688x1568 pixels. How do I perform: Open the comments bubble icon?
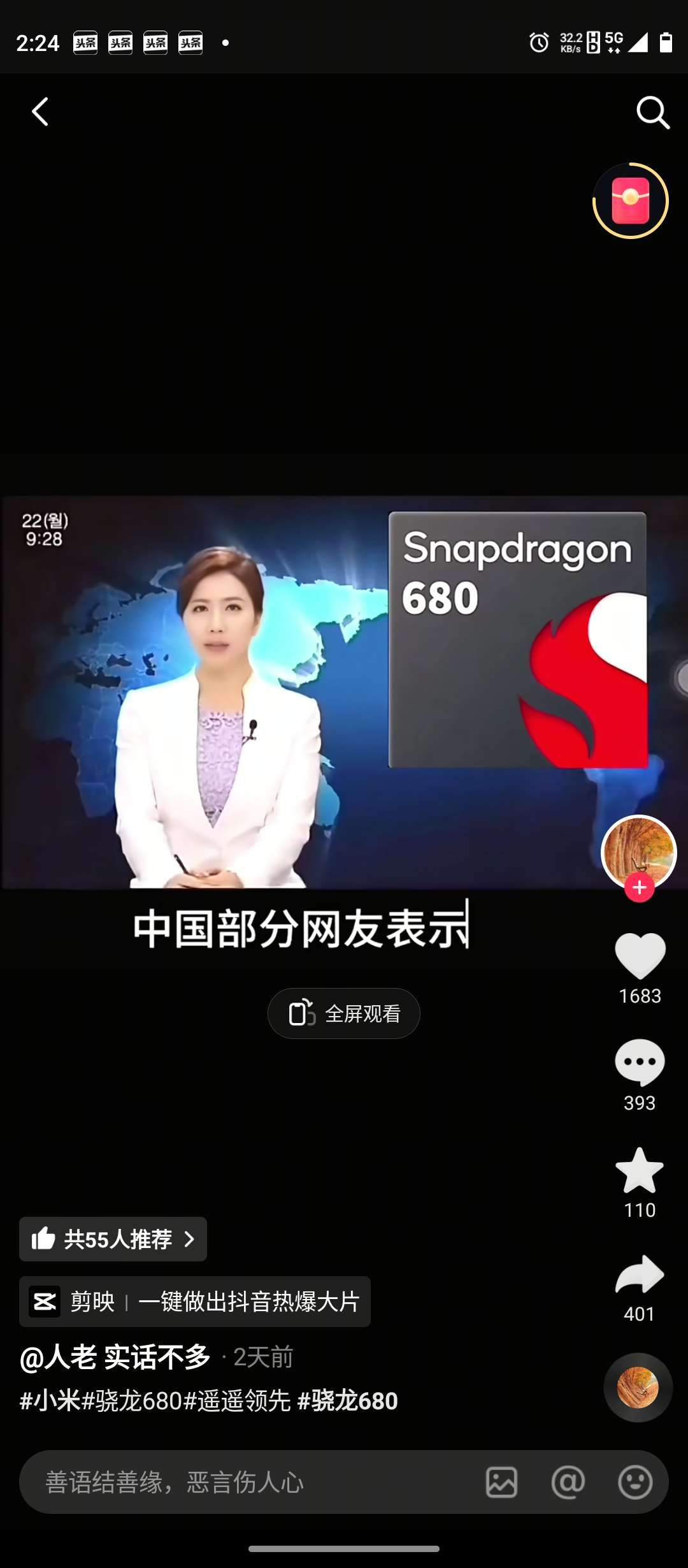[x=640, y=1062]
